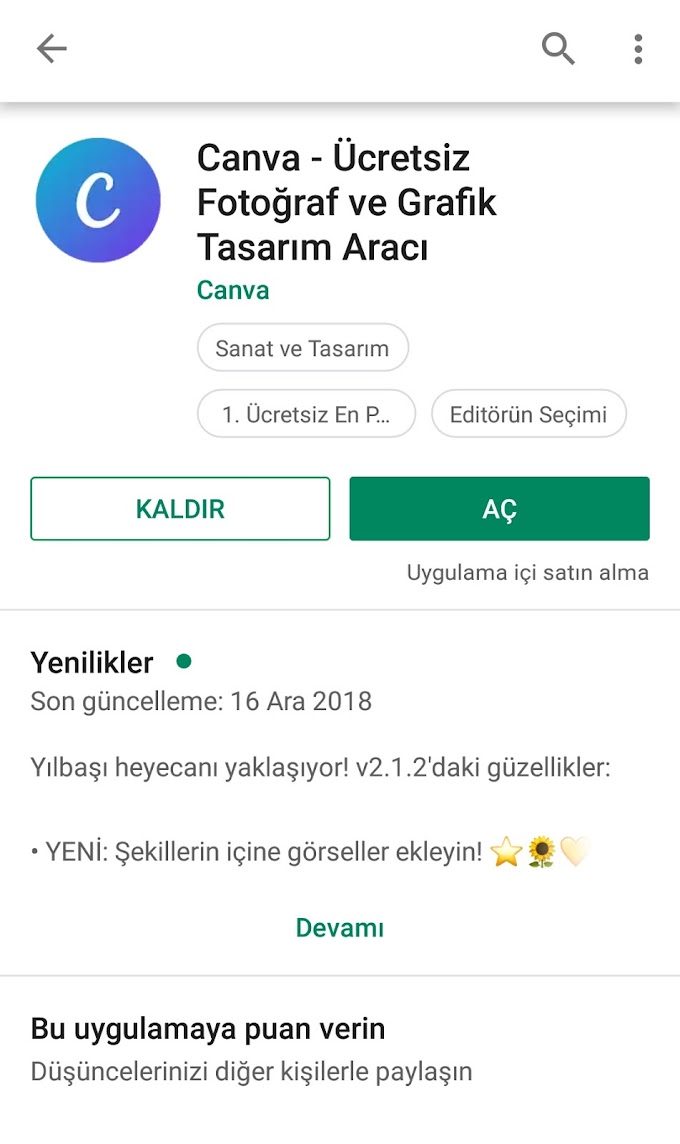Open the Editörün Seçimi chip
Screen dimensions: 680x1144
coord(528,414)
